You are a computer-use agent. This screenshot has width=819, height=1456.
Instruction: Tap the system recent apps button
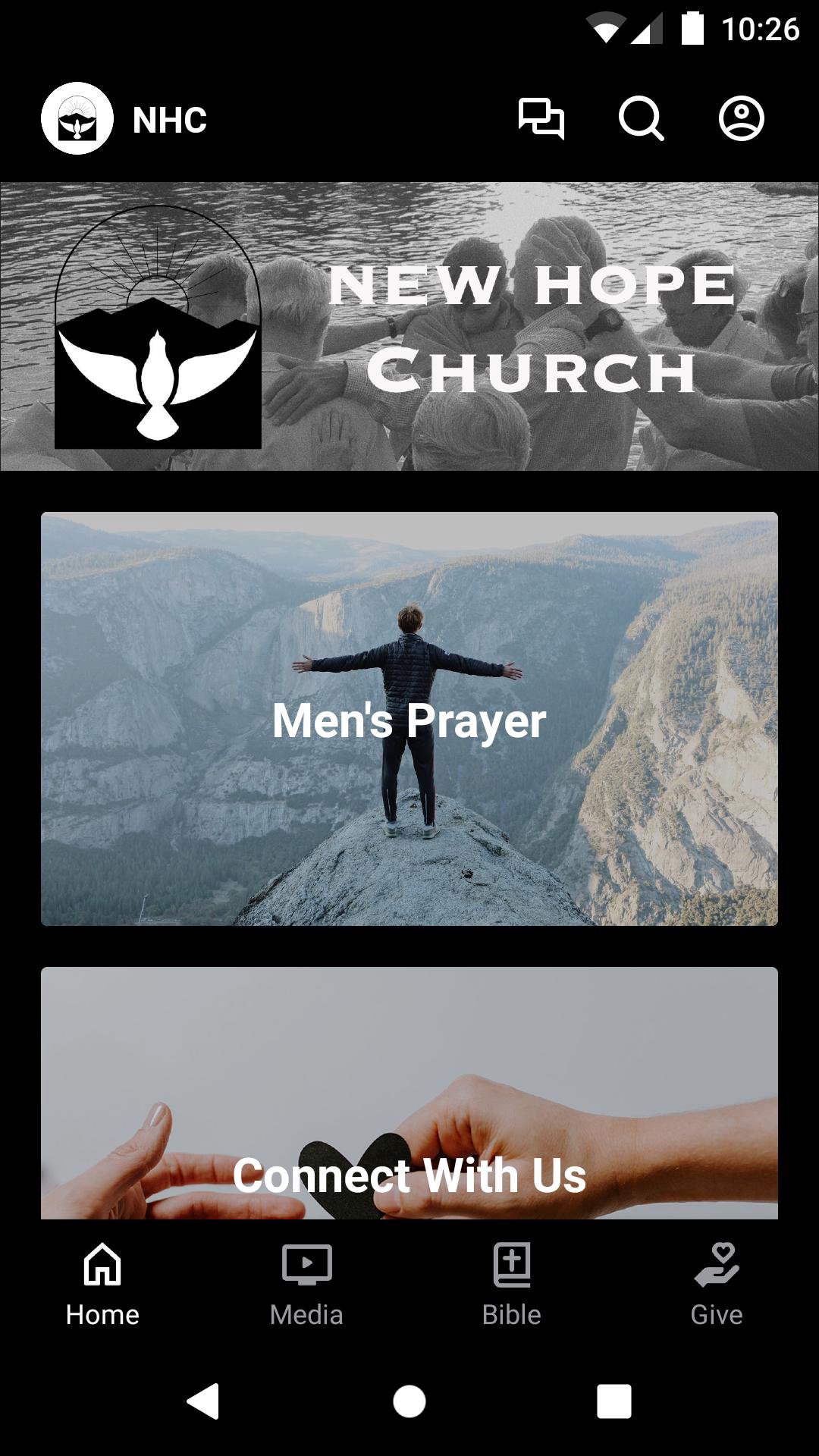(613, 1401)
